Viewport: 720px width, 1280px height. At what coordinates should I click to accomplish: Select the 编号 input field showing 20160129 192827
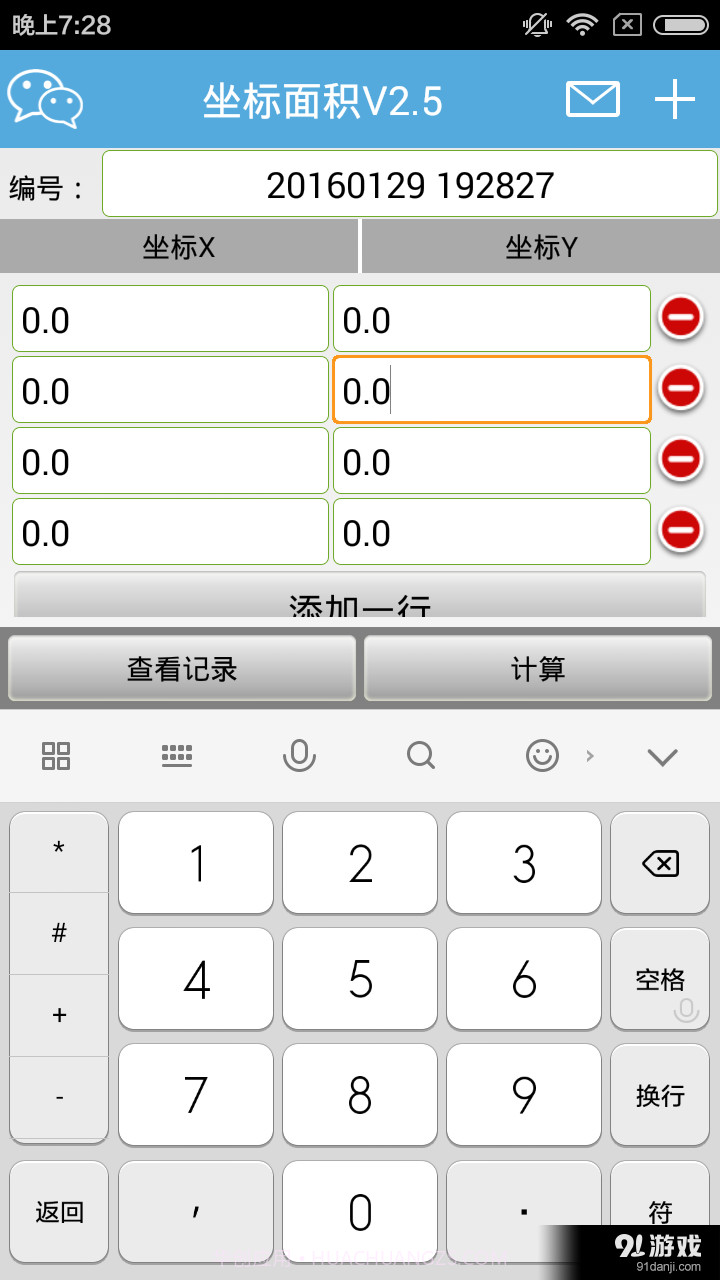(410, 184)
